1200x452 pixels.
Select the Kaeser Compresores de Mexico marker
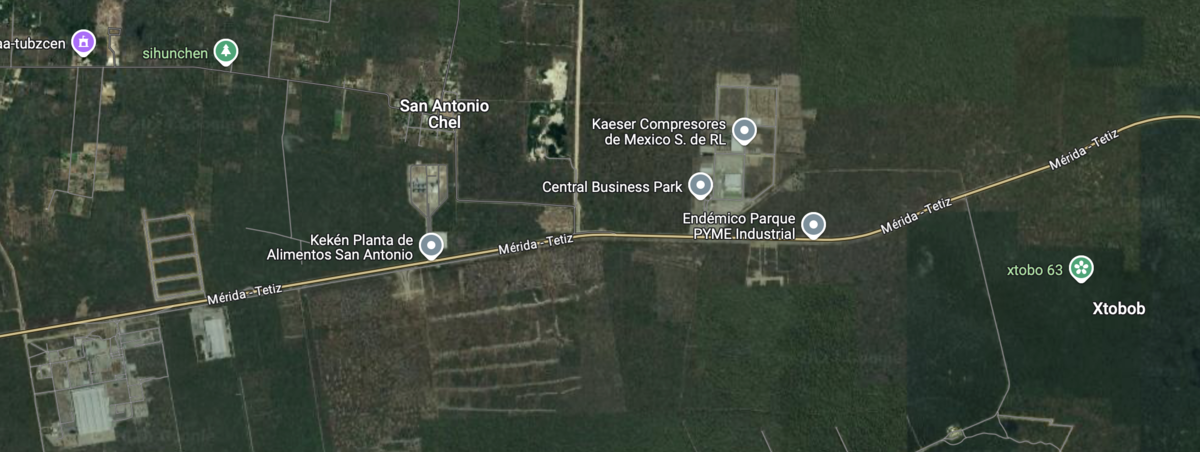point(744,130)
